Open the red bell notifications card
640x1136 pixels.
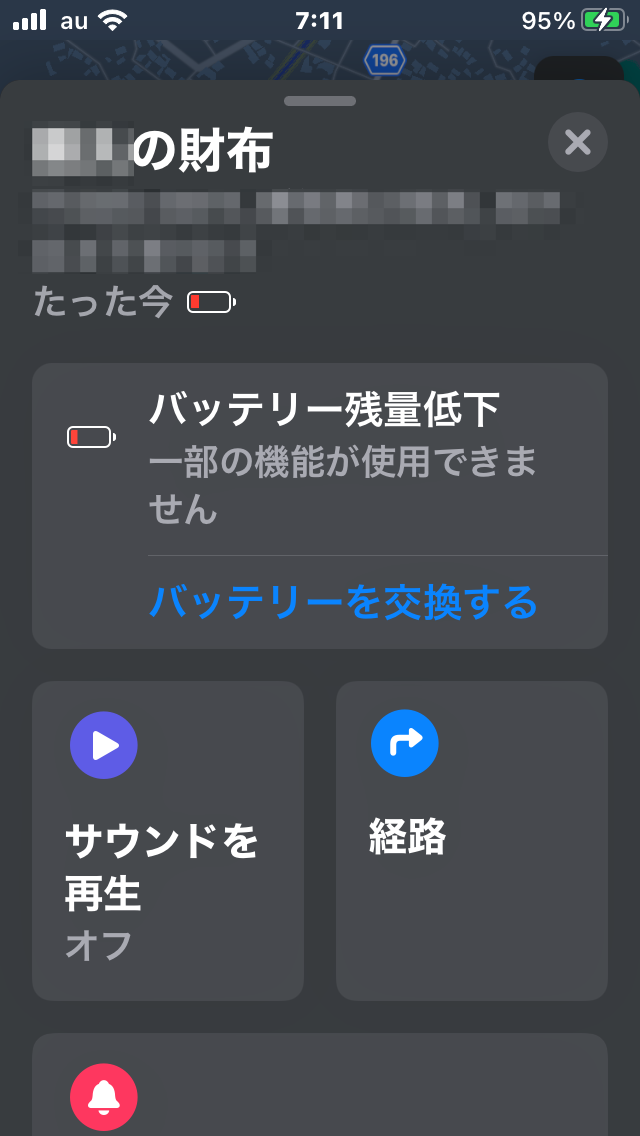point(320,1085)
